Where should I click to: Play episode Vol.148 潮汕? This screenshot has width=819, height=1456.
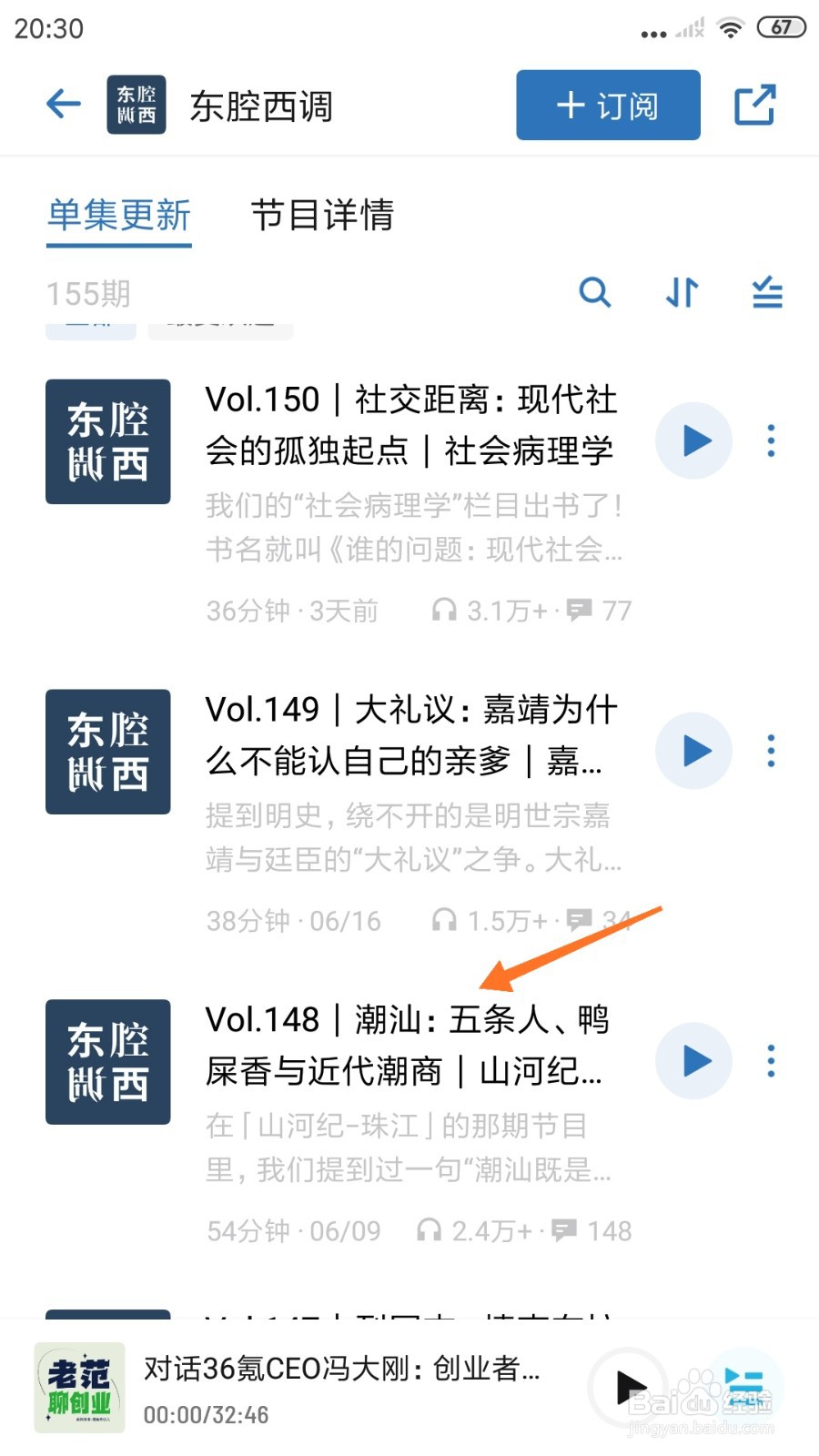694,1061
